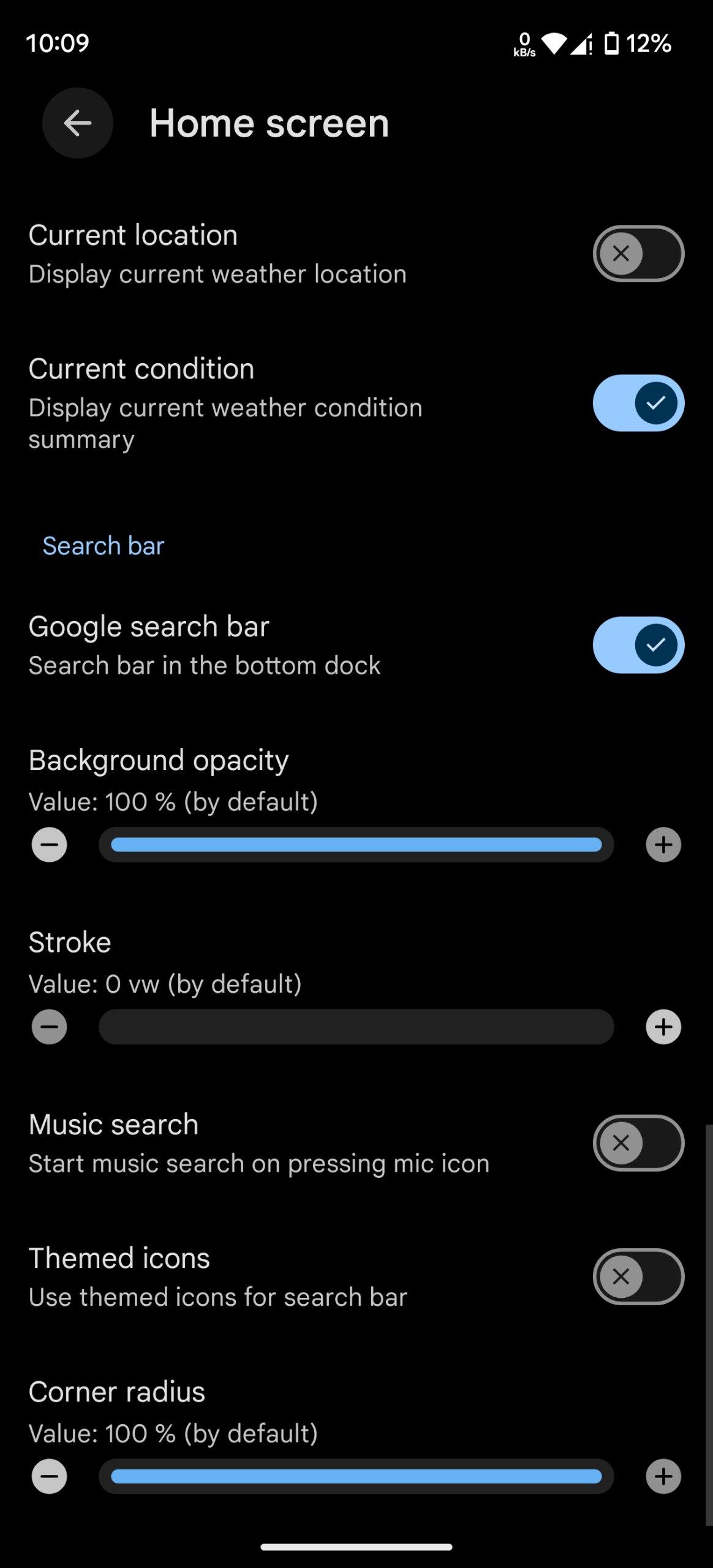Tap plus button for Background opacity
713x1568 pixels.
[x=663, y=845]
